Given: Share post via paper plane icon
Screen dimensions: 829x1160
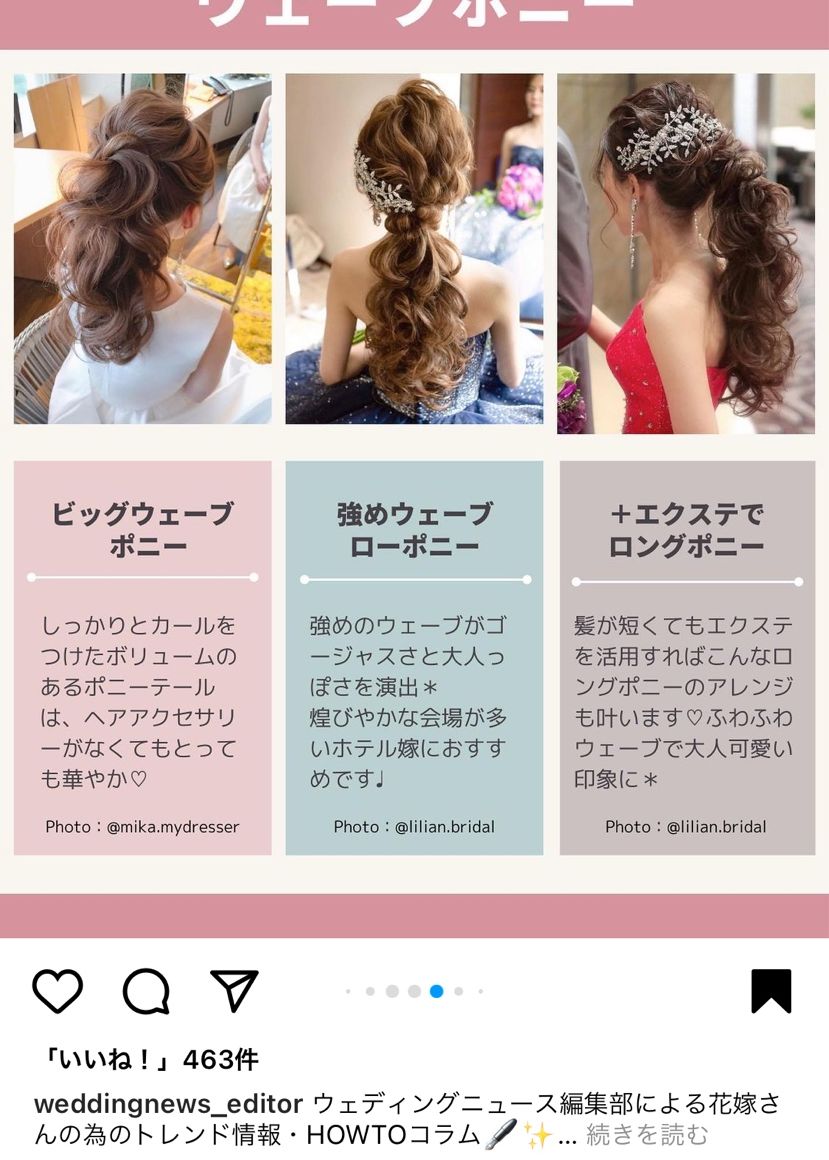Looking at the screenshot, I should (x=234, y=990).
